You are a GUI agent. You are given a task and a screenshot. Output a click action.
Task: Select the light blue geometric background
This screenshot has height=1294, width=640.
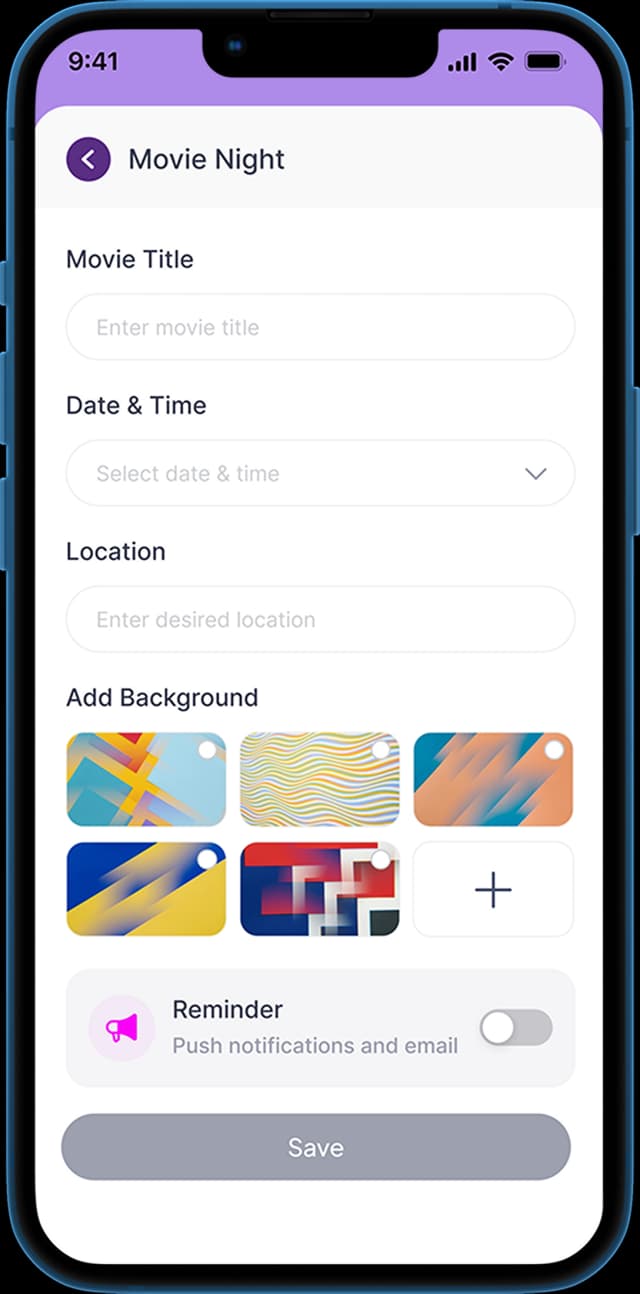[x=146, y=779]
